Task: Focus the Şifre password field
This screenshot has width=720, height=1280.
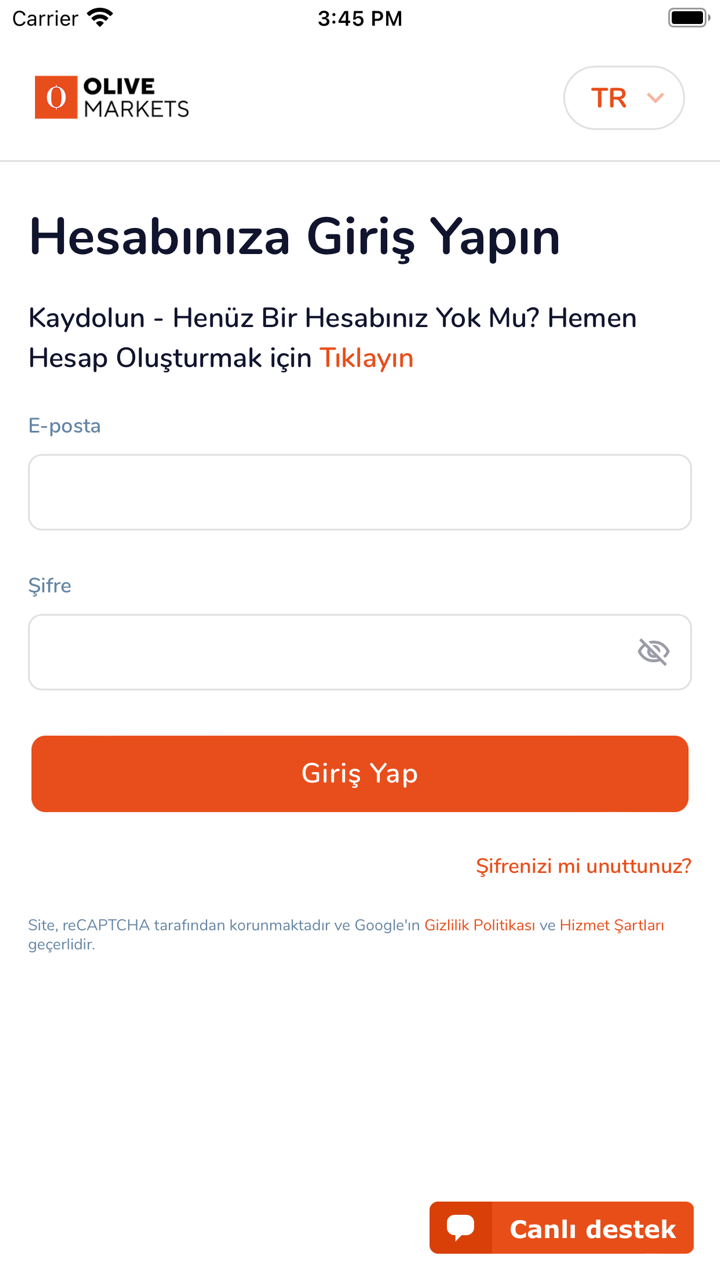Action: click(x=330, y=652)
